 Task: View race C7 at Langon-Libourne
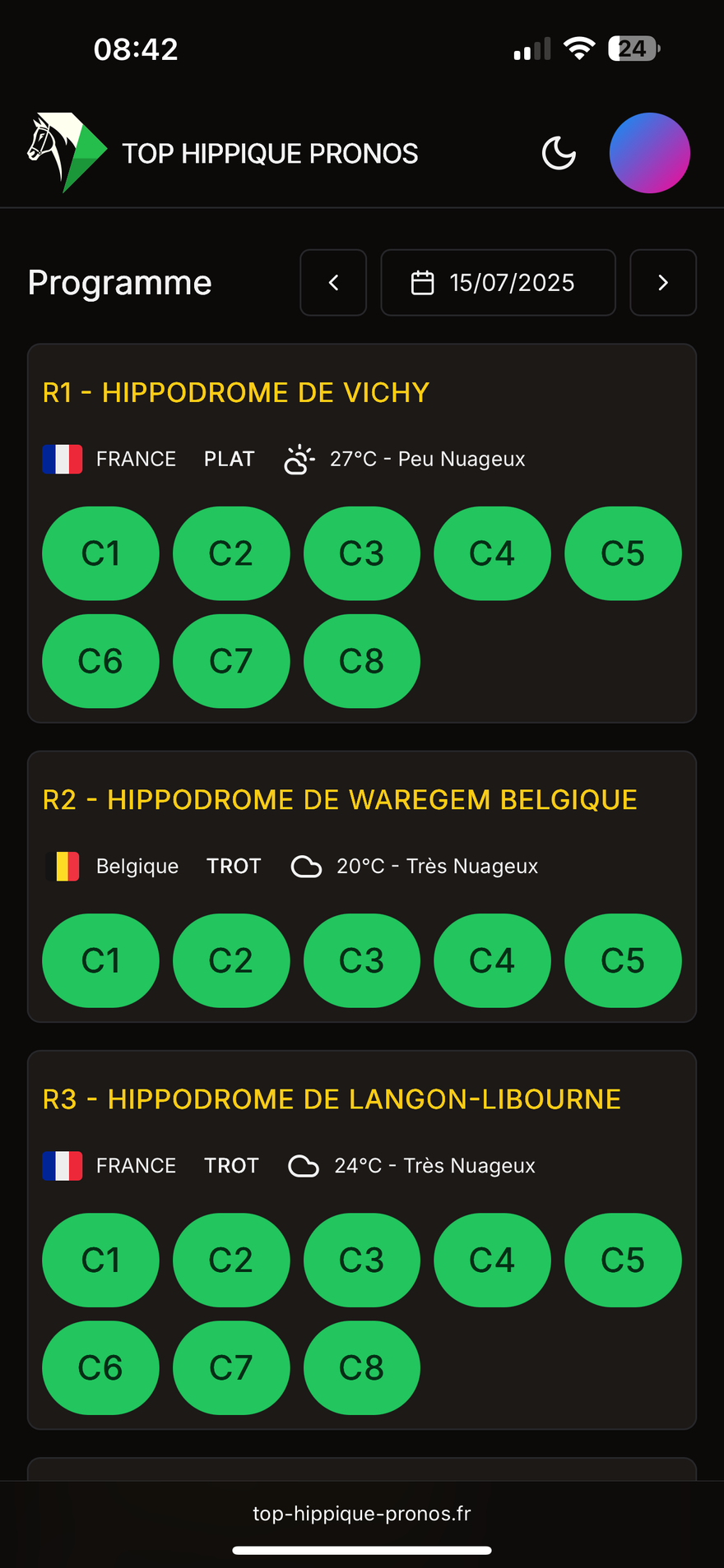tap(231, 1367)
